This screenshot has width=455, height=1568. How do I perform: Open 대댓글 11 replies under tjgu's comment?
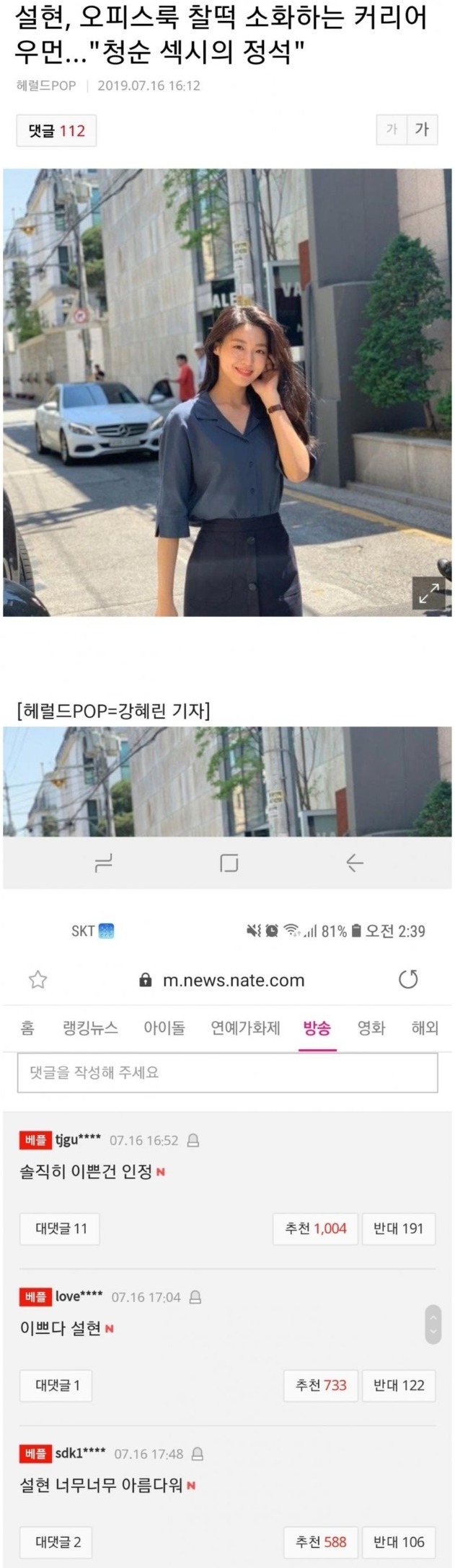click(x=61, y=1229)
